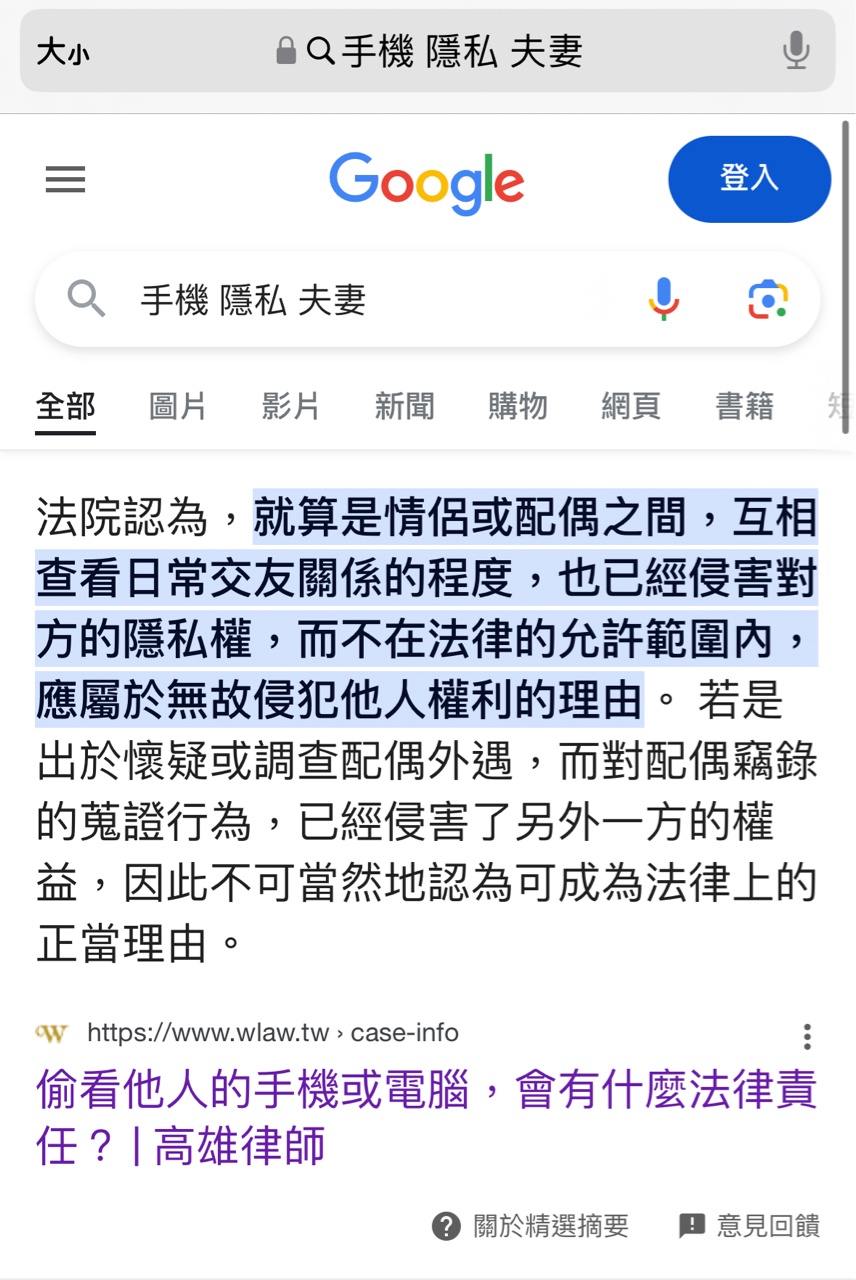Switch to the 新聞 tab
Screen dimensions: 856x1280
[x=404, y=406]
